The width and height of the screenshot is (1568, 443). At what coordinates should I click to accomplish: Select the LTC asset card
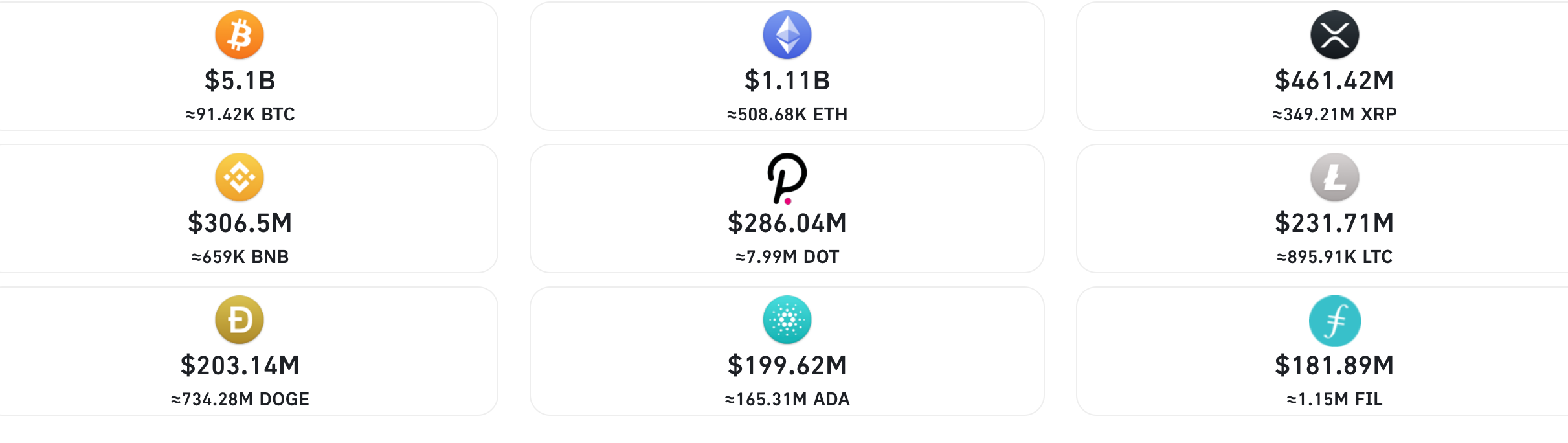pos(1334,210)
